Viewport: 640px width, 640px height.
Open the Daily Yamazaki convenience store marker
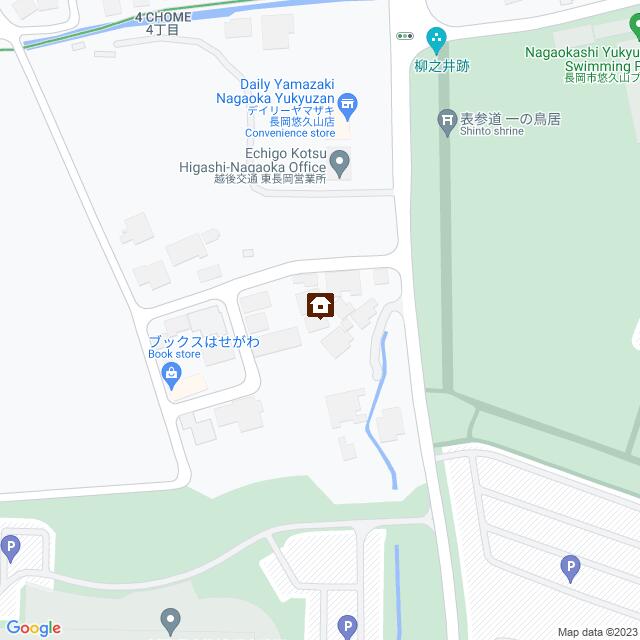349,101
